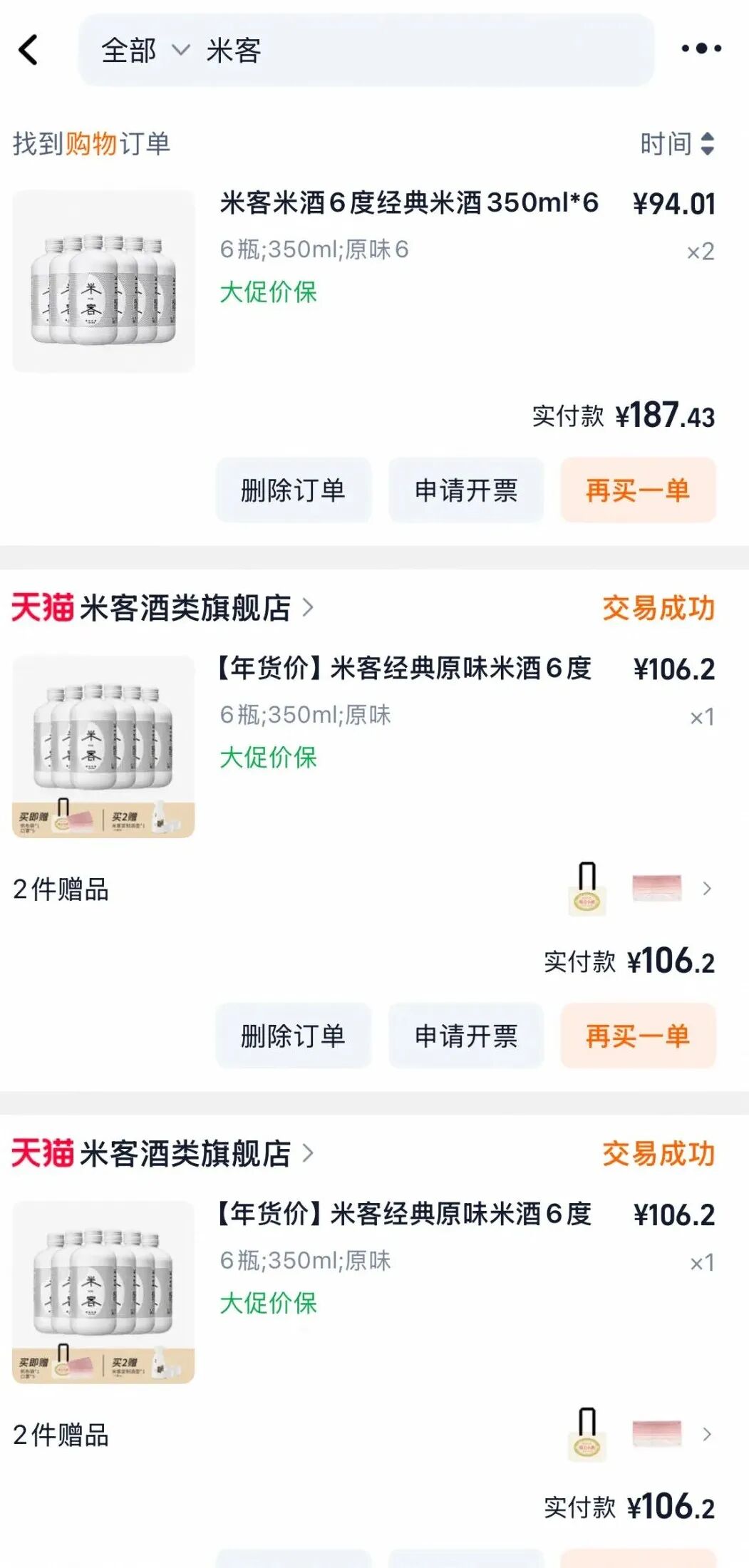
Task: Open the three-dot overflow menu
Action: 701,48
